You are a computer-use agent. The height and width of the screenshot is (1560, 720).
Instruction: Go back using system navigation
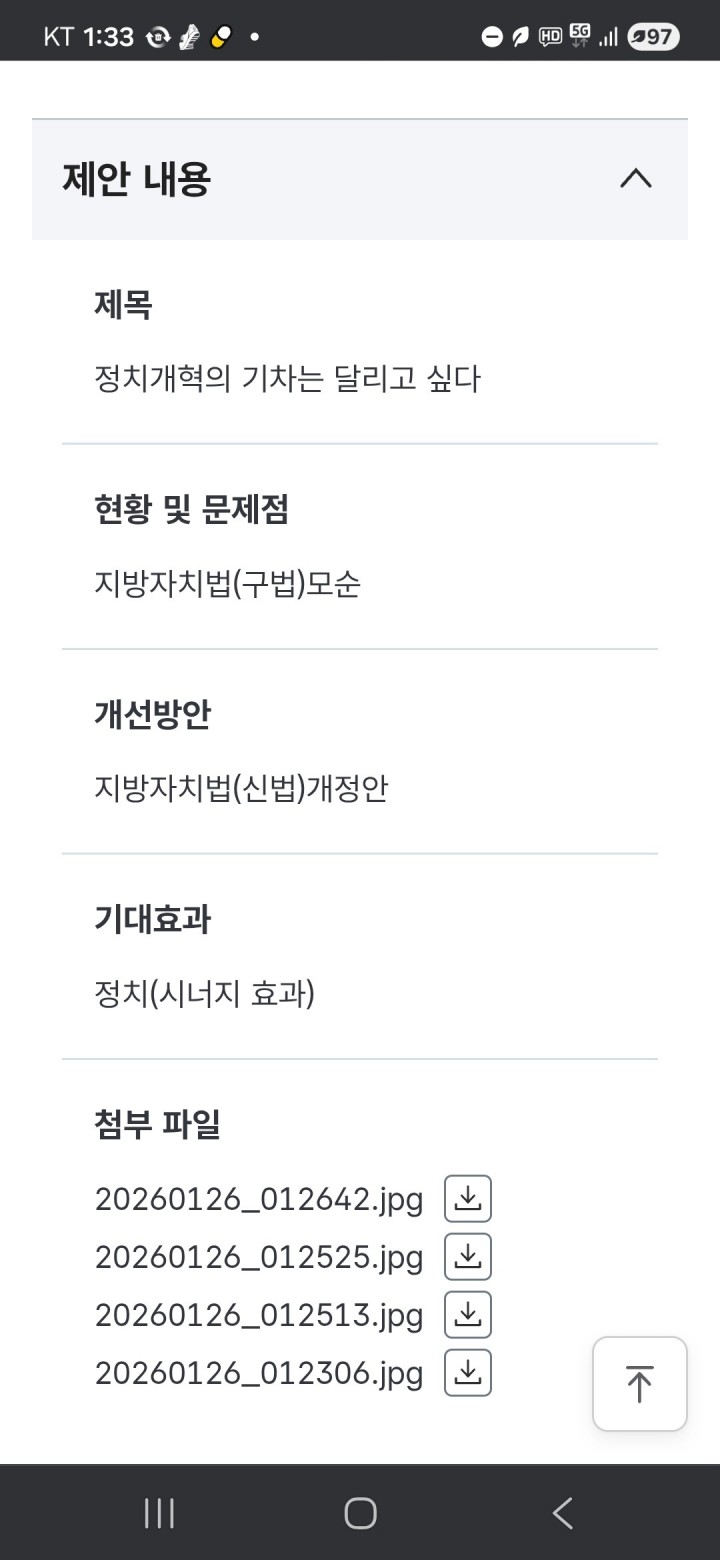(563, 1513)
